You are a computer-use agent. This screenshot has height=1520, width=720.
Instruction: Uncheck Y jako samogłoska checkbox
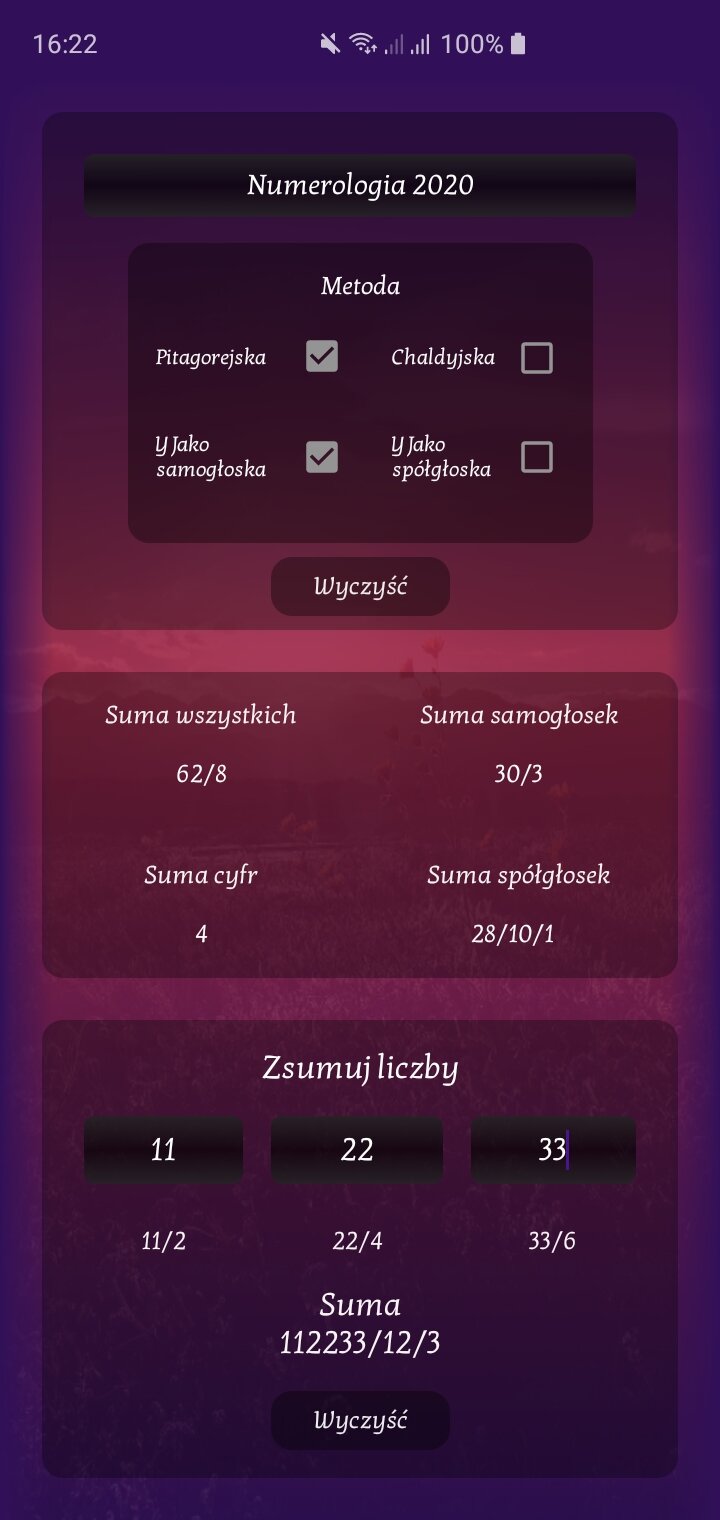click(322, 457)
